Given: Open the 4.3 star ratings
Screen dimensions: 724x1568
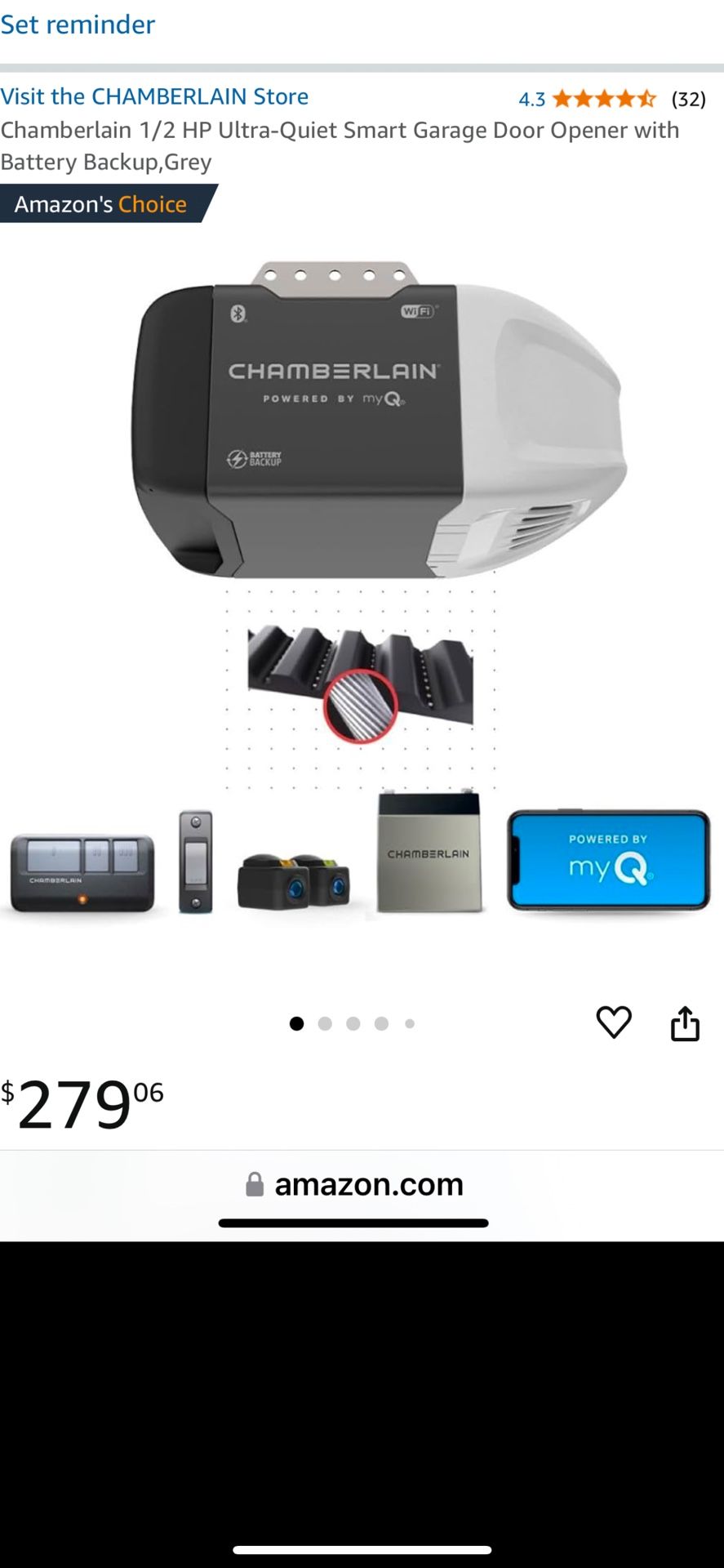Looking at the screenshot, I should (x=603, y=99).
